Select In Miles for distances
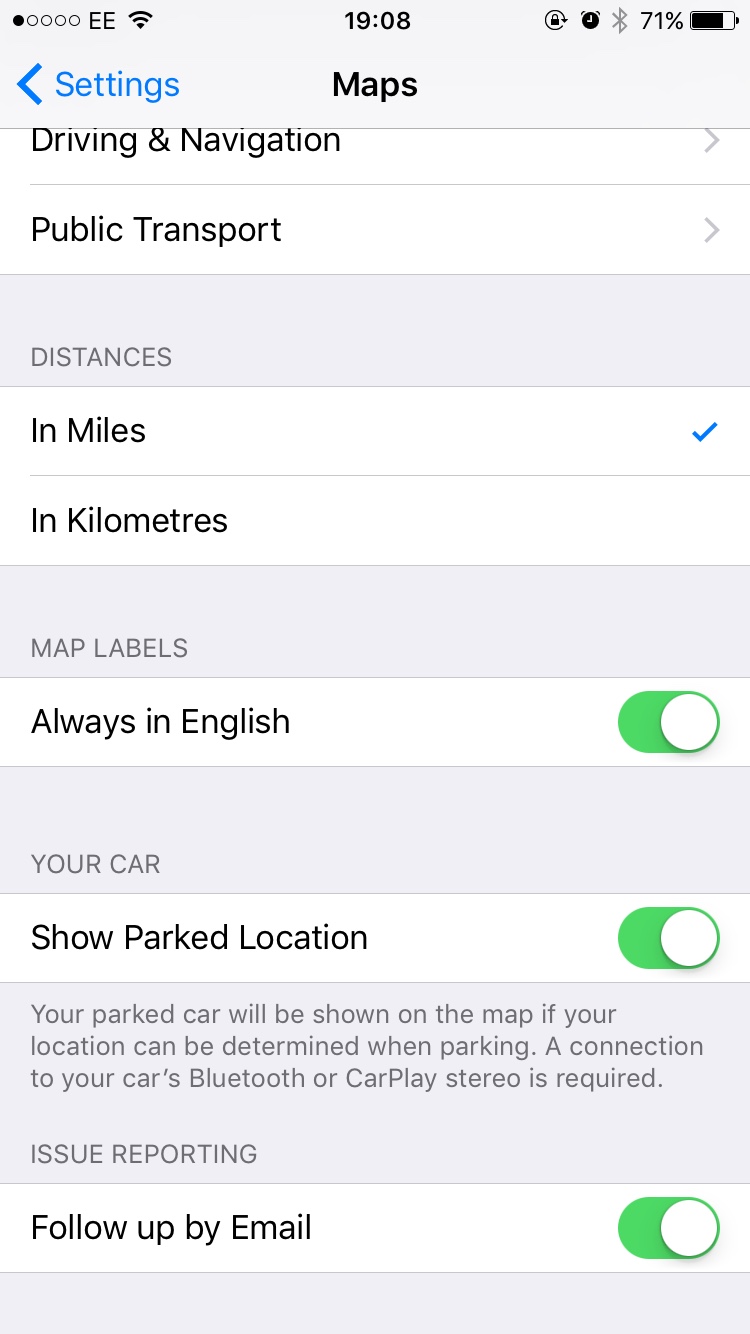This screenshot has height=1334, width=750. click(375, 431)
